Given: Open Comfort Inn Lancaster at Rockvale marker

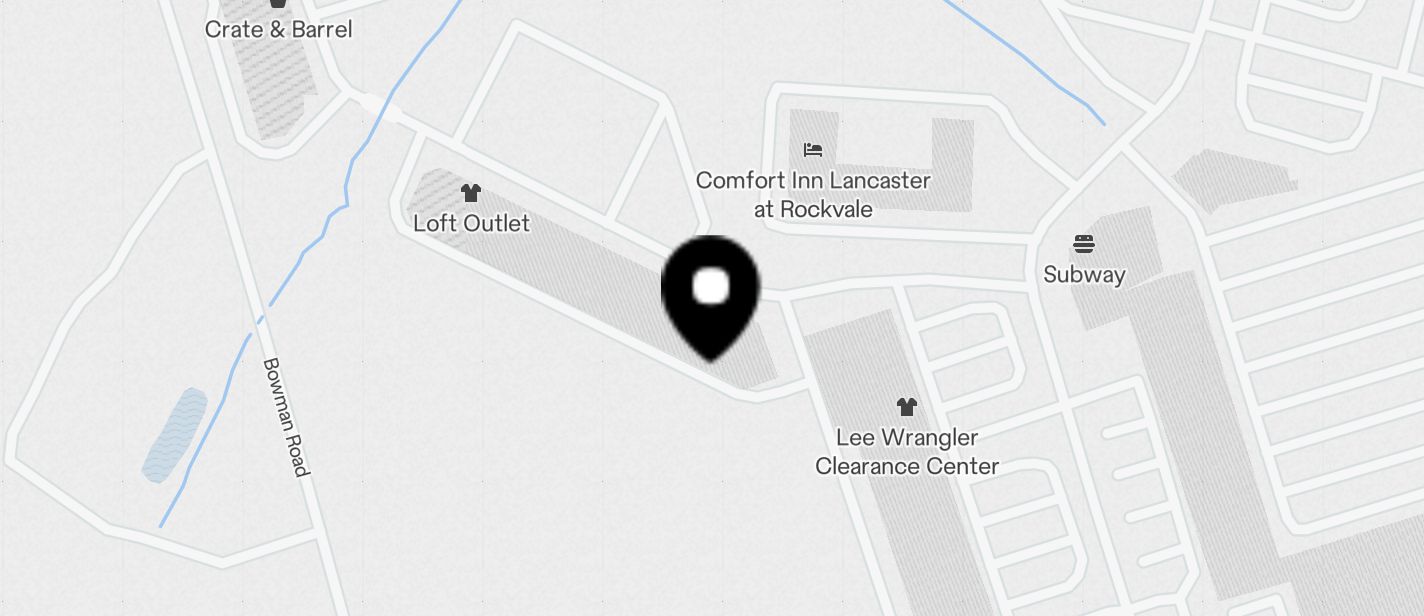Looking at the screenshot, I should [813, 150].
